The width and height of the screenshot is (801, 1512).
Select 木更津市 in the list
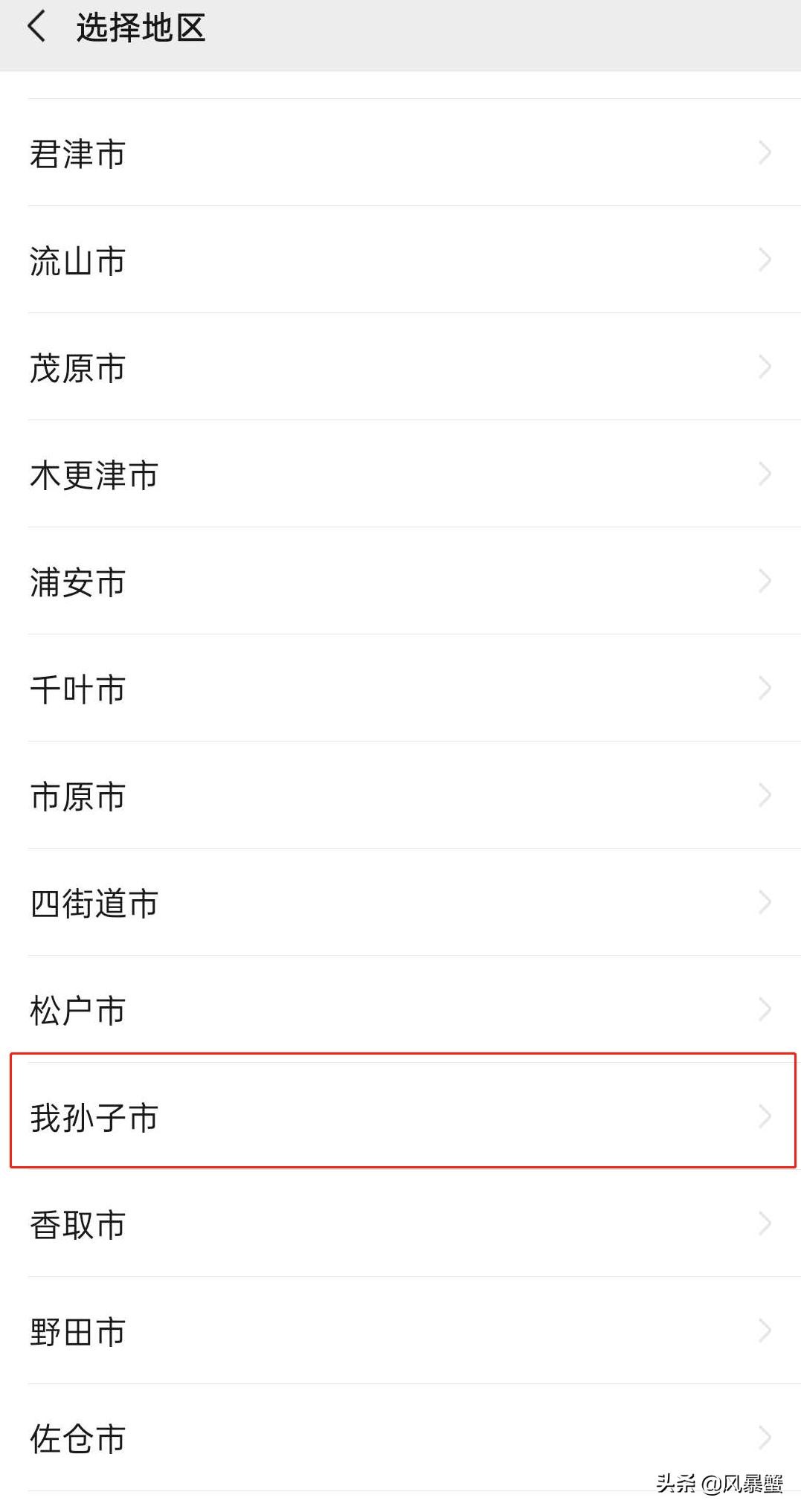400,475
